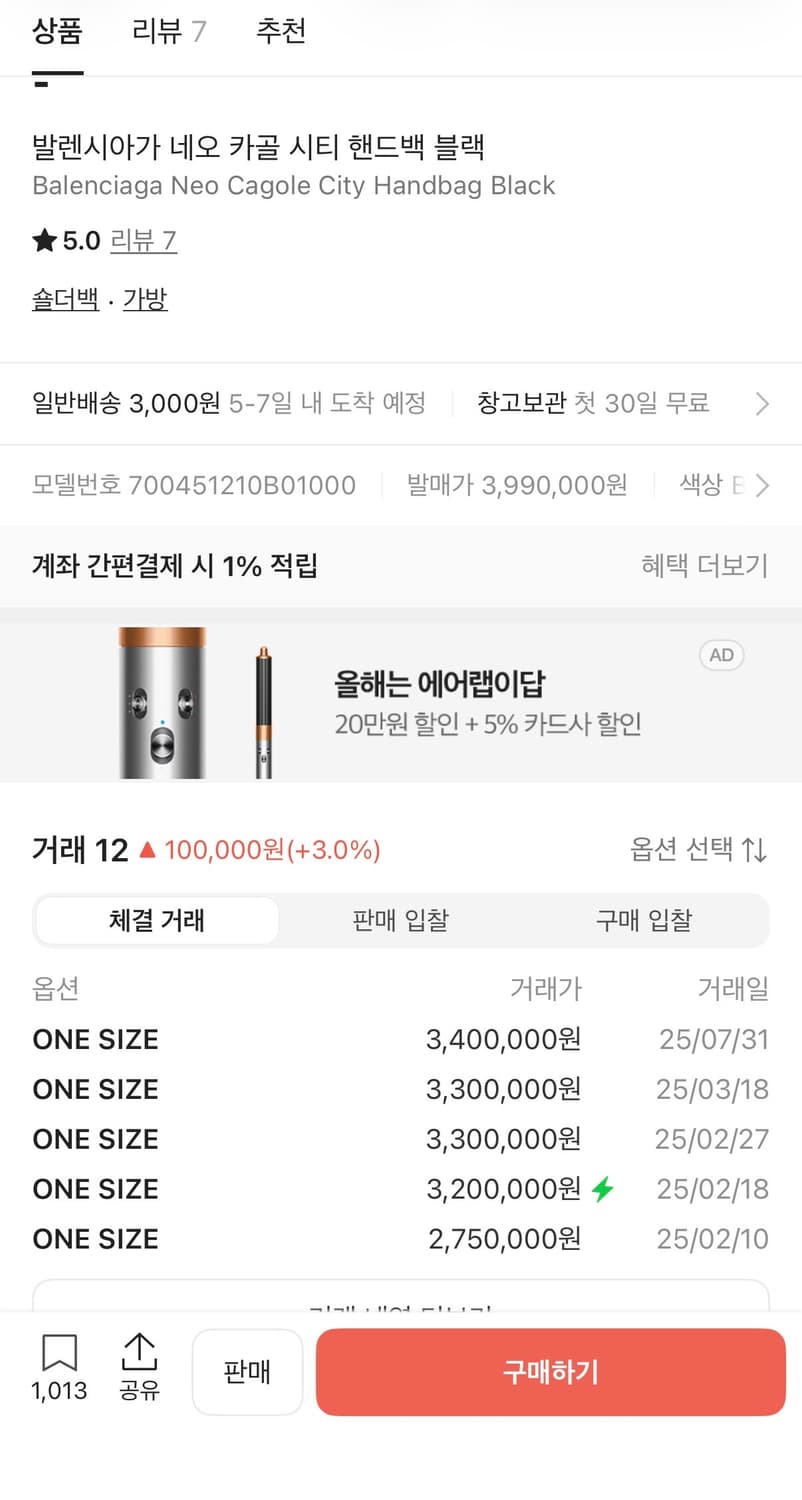Click the 판매 sell button
802x1500 pixels.
pyautogui.click(x=247, y=1371)
